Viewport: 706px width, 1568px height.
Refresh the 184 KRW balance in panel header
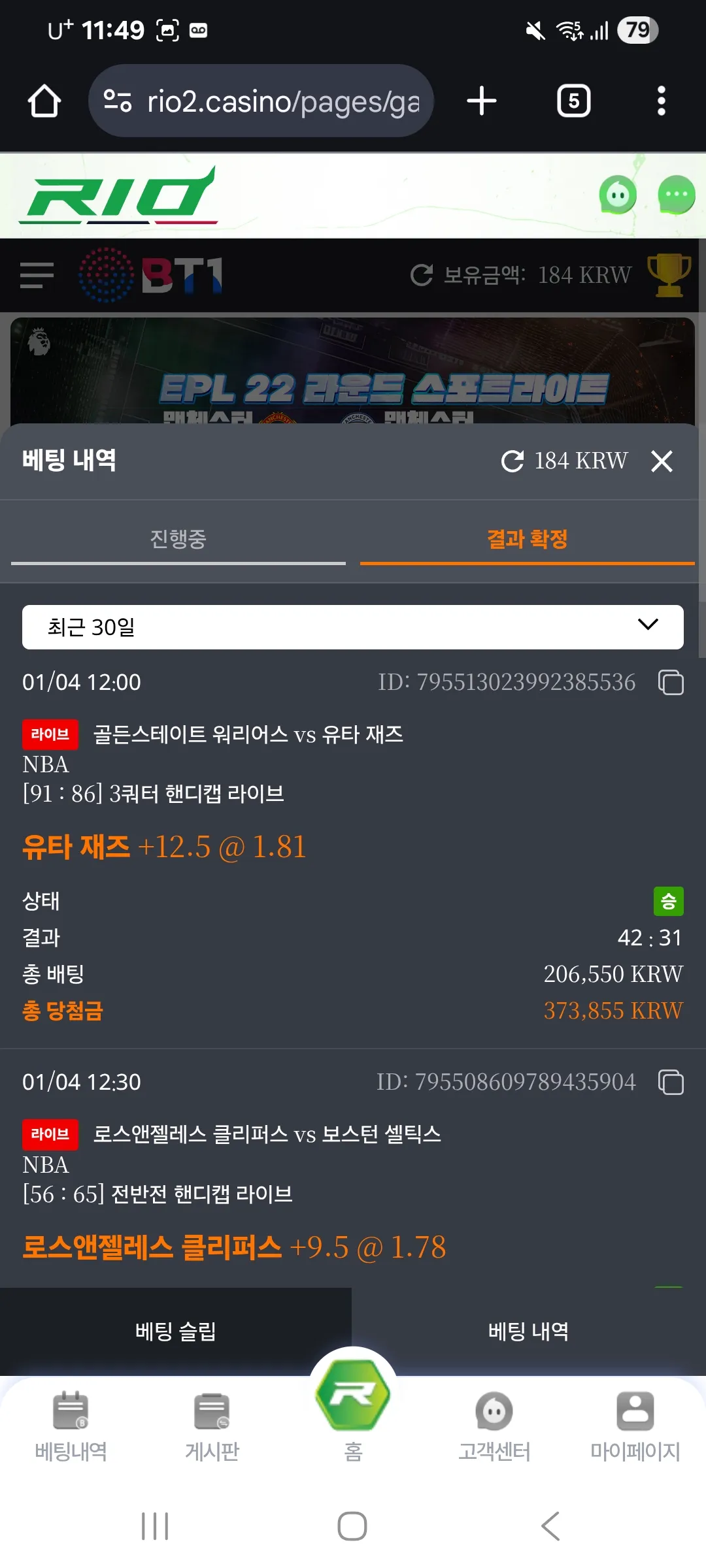click(x=513, y=461)
